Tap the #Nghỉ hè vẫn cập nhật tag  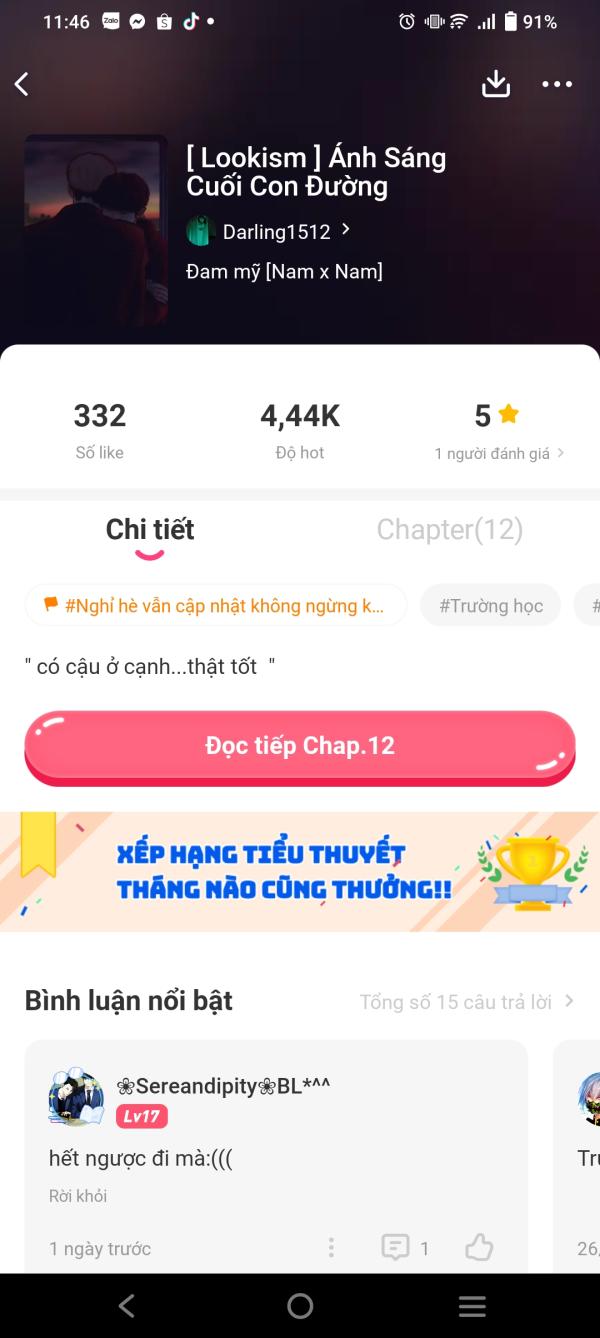(215, 605)
